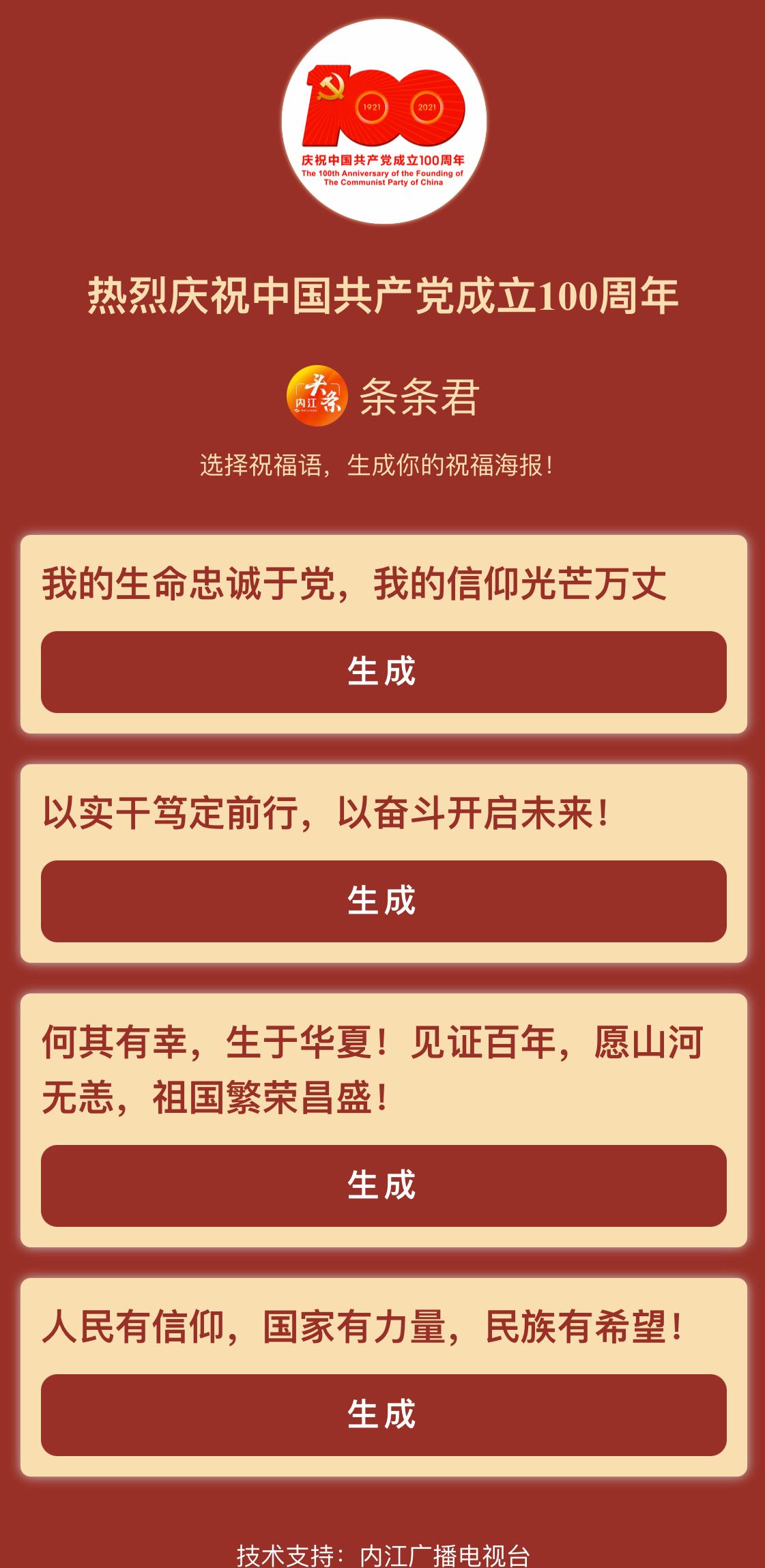The height and width of the screenshot is (1568, 765).
Task: Tap 生成 under 以实干笃定前行 blessing
Action: click(383, 901)
